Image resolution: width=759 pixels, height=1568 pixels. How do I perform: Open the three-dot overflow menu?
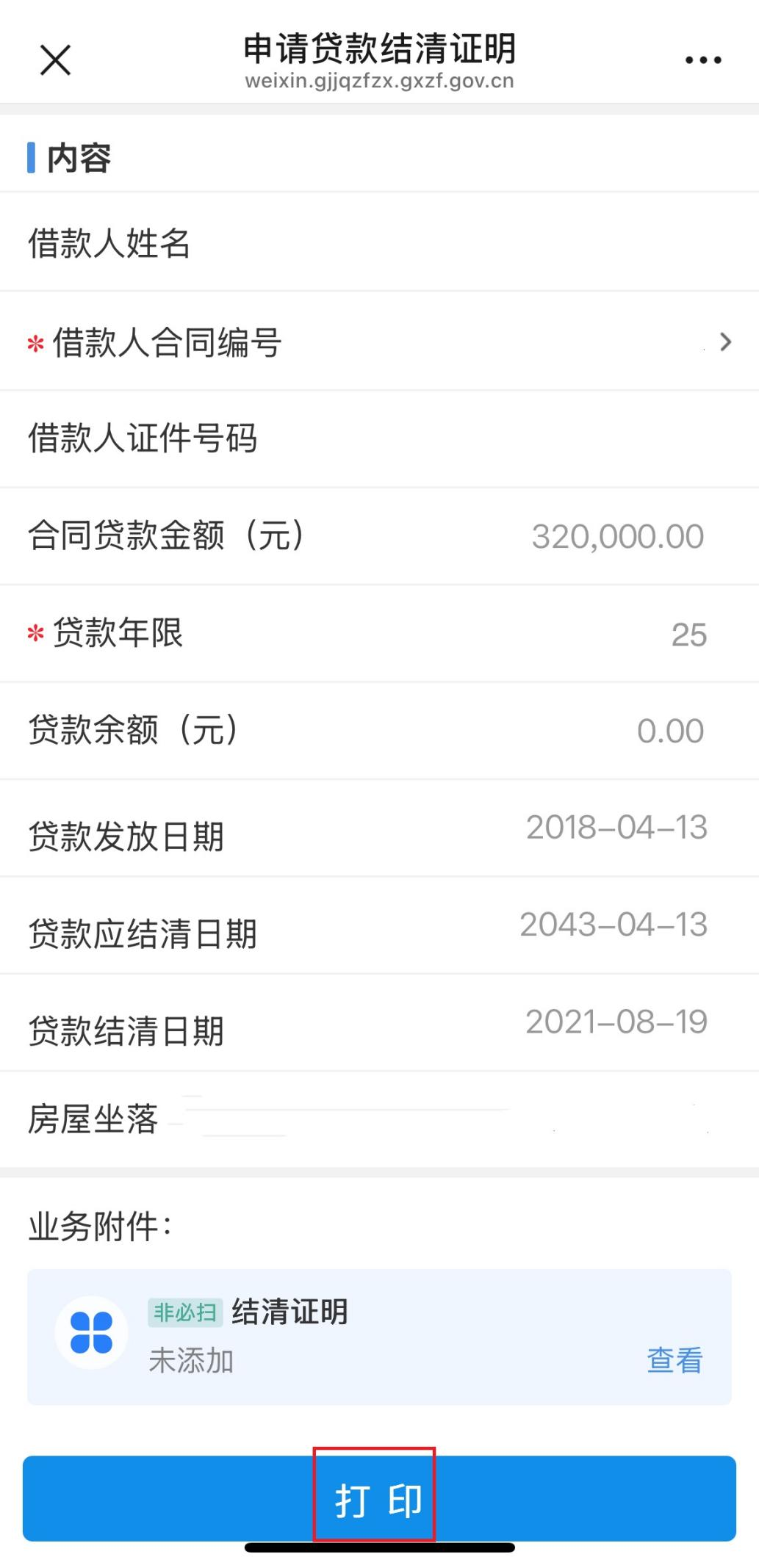click(x=703, y=60)
